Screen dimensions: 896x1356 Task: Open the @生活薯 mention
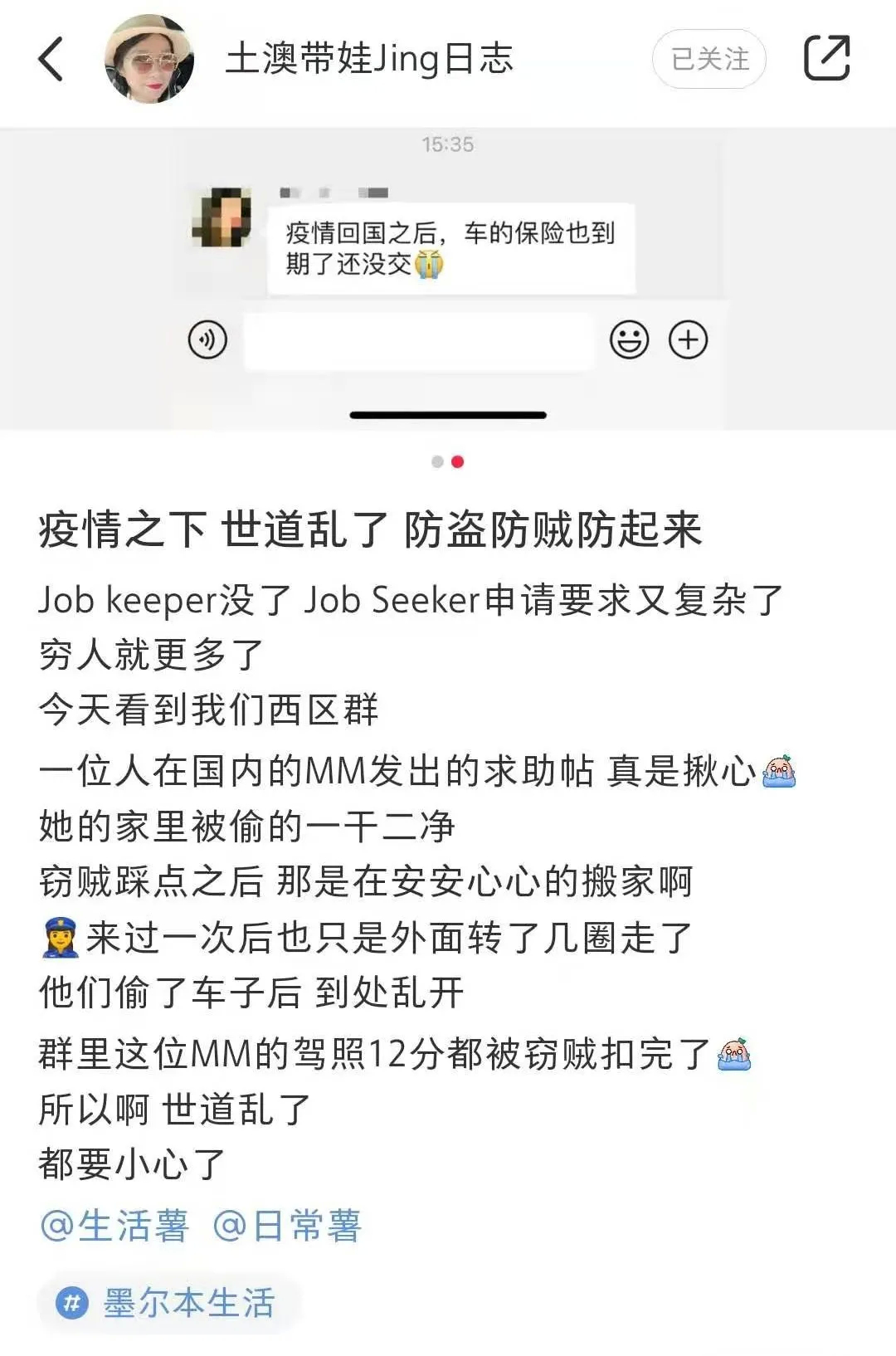114,1226
